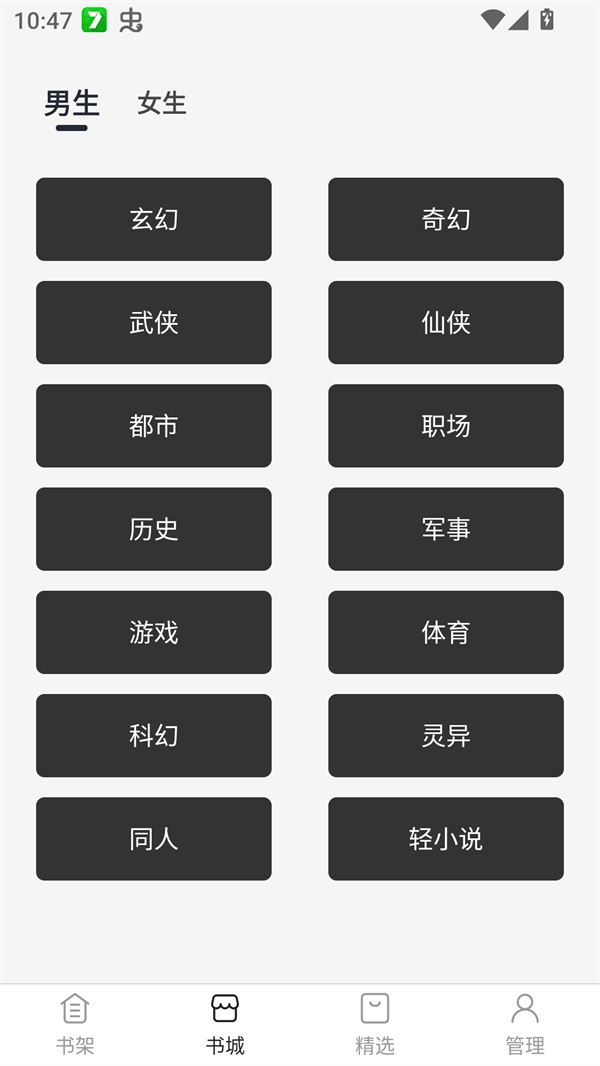Select the 轻小说 genre button
The image size is (600, 1066).
coord(446,839)
